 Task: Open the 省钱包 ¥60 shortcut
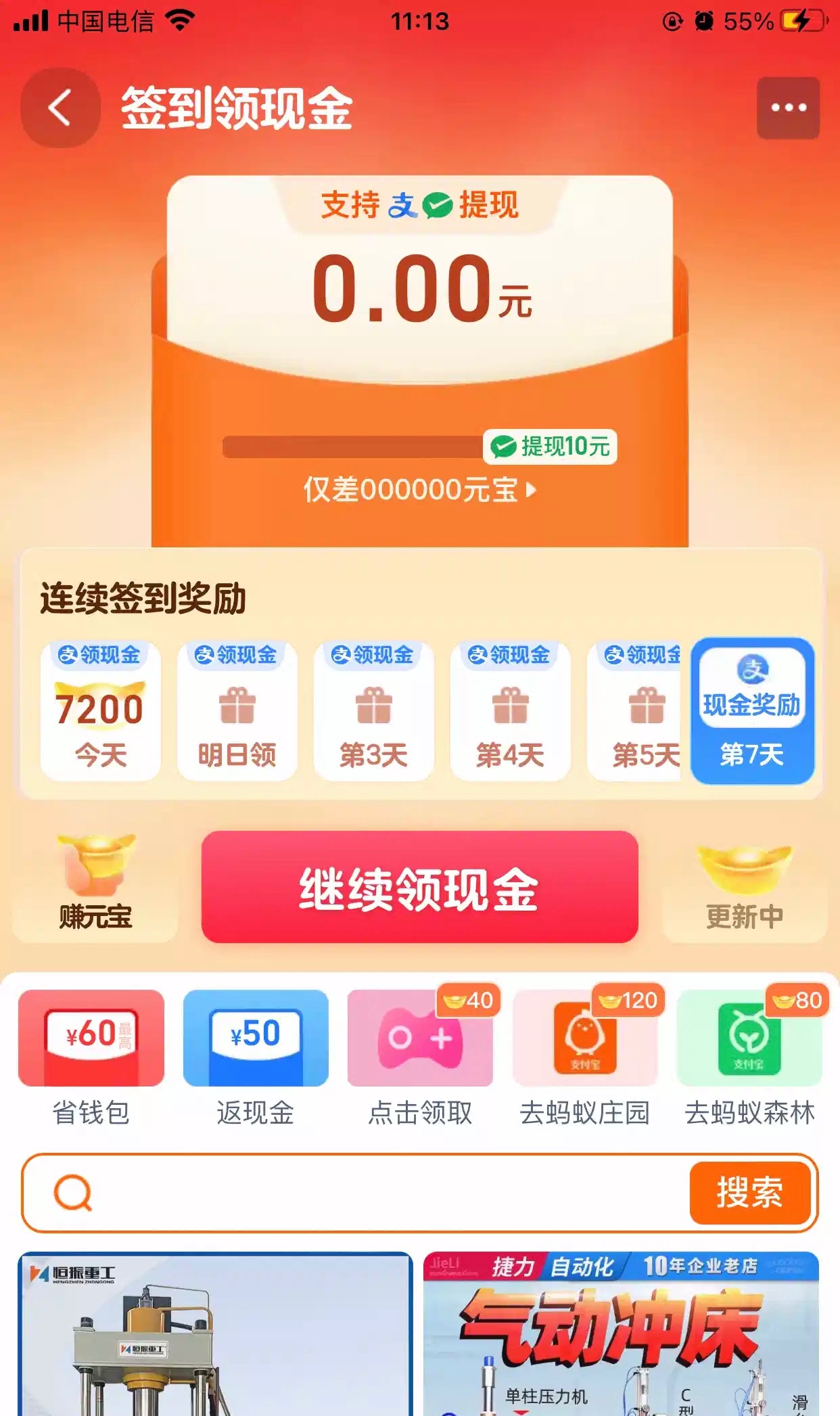[91, 1057]
